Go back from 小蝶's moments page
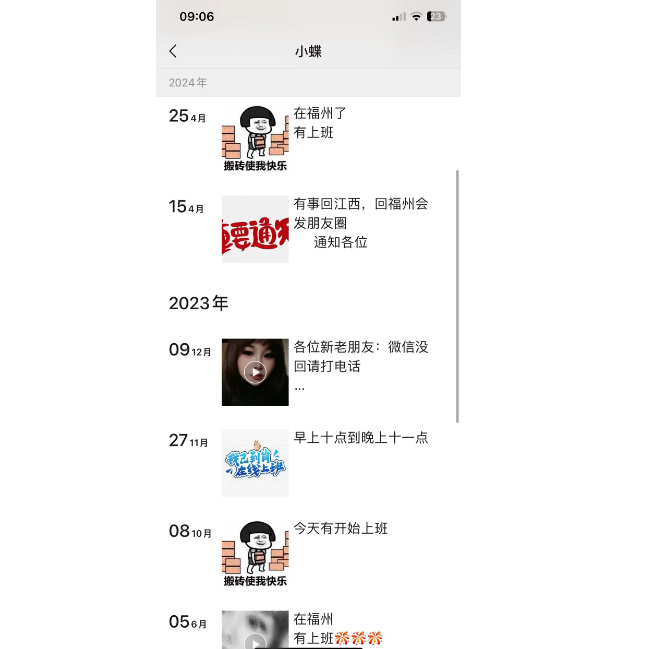 pyautogui.click(x=173, y=51)
